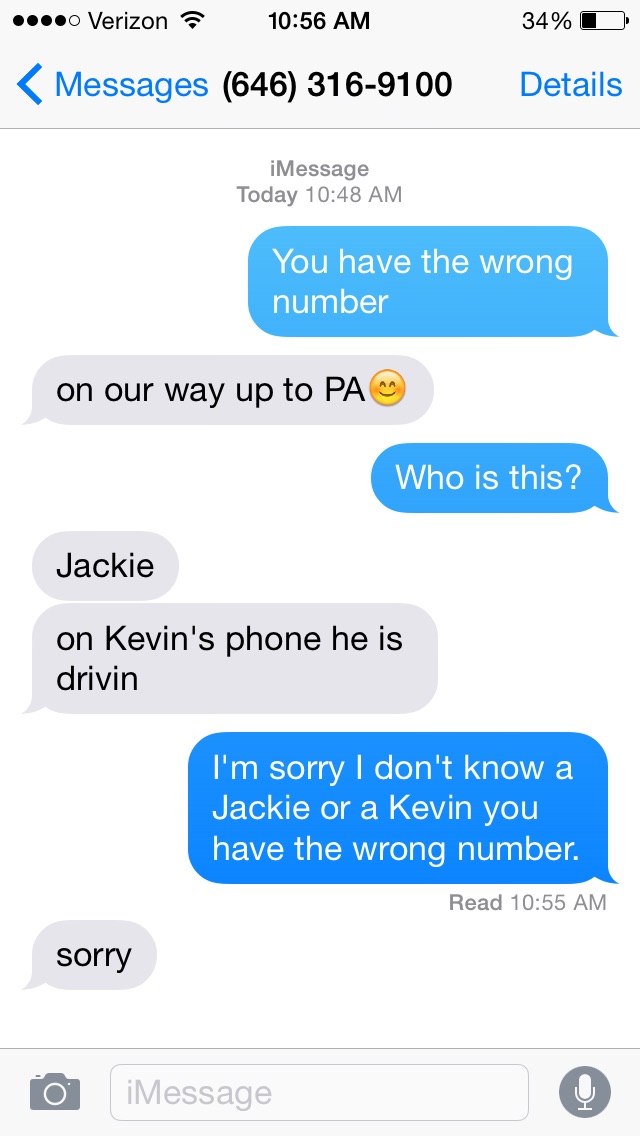The image size is (640, 1136).
Task: Start recording with the microphone icon
Action: click(x=584, y=1092)
